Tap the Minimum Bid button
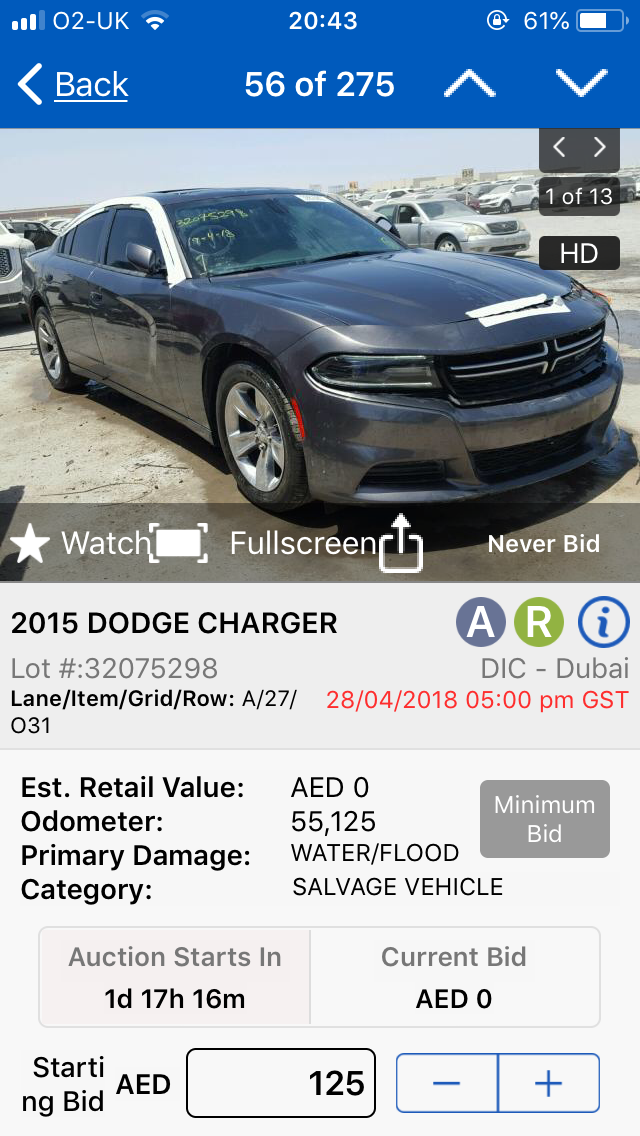This screenshot has width=640, height=1136. (x=544, y=819)
